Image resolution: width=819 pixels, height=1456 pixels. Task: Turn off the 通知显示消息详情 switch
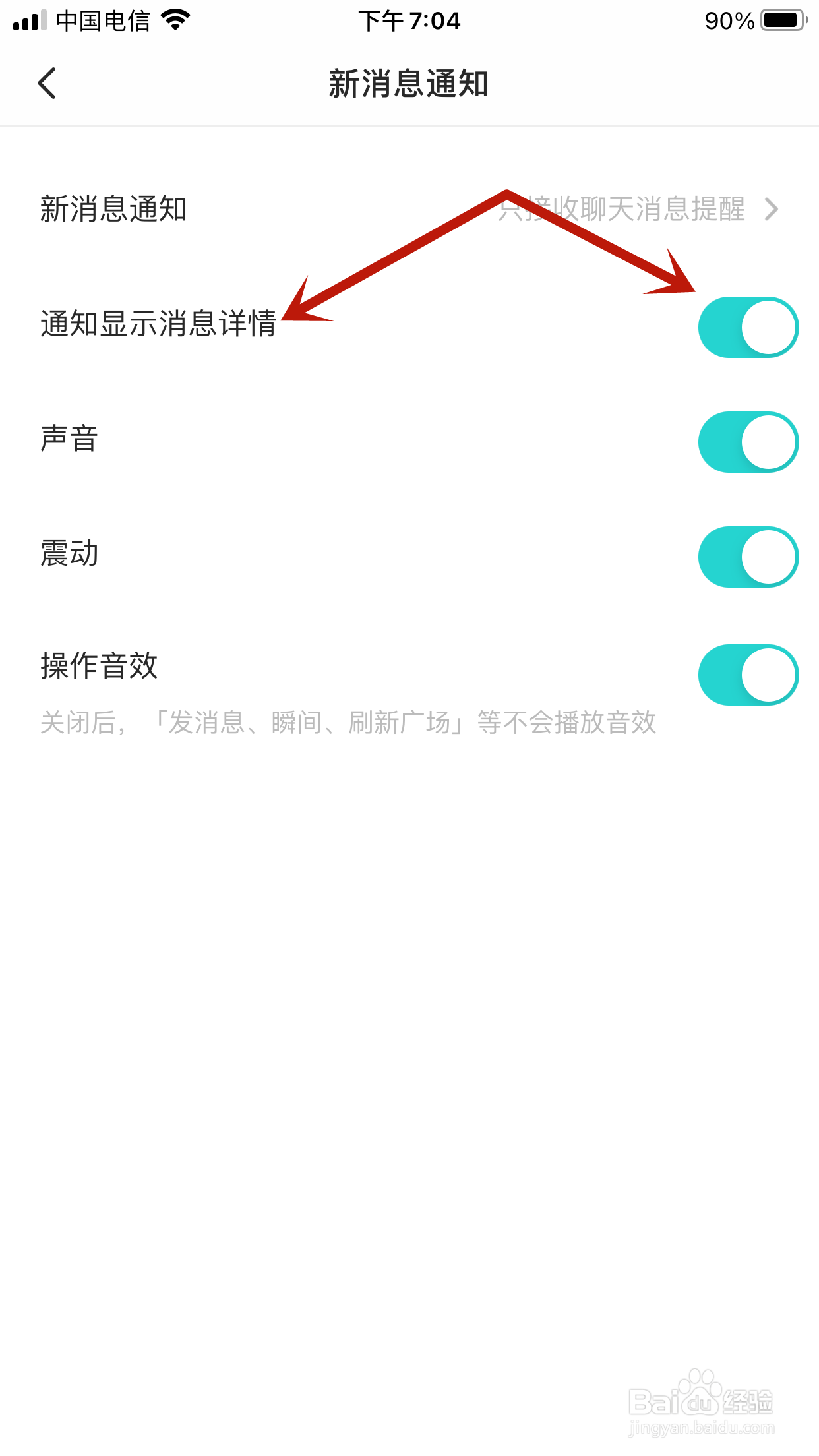click(x=748, y=327)
